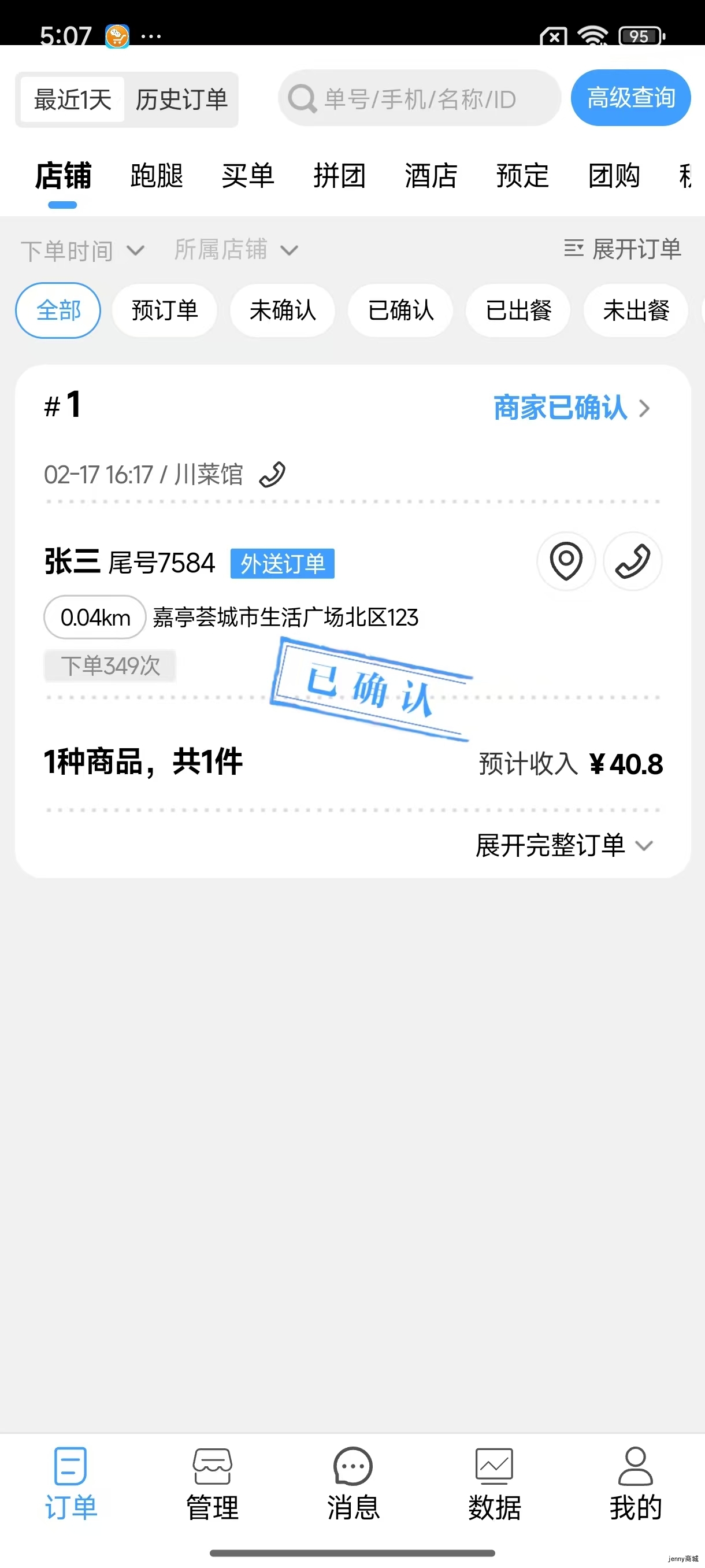Tap the 单号/手机/名称/ID search box

pyautogui.click(x=418, y=99)
